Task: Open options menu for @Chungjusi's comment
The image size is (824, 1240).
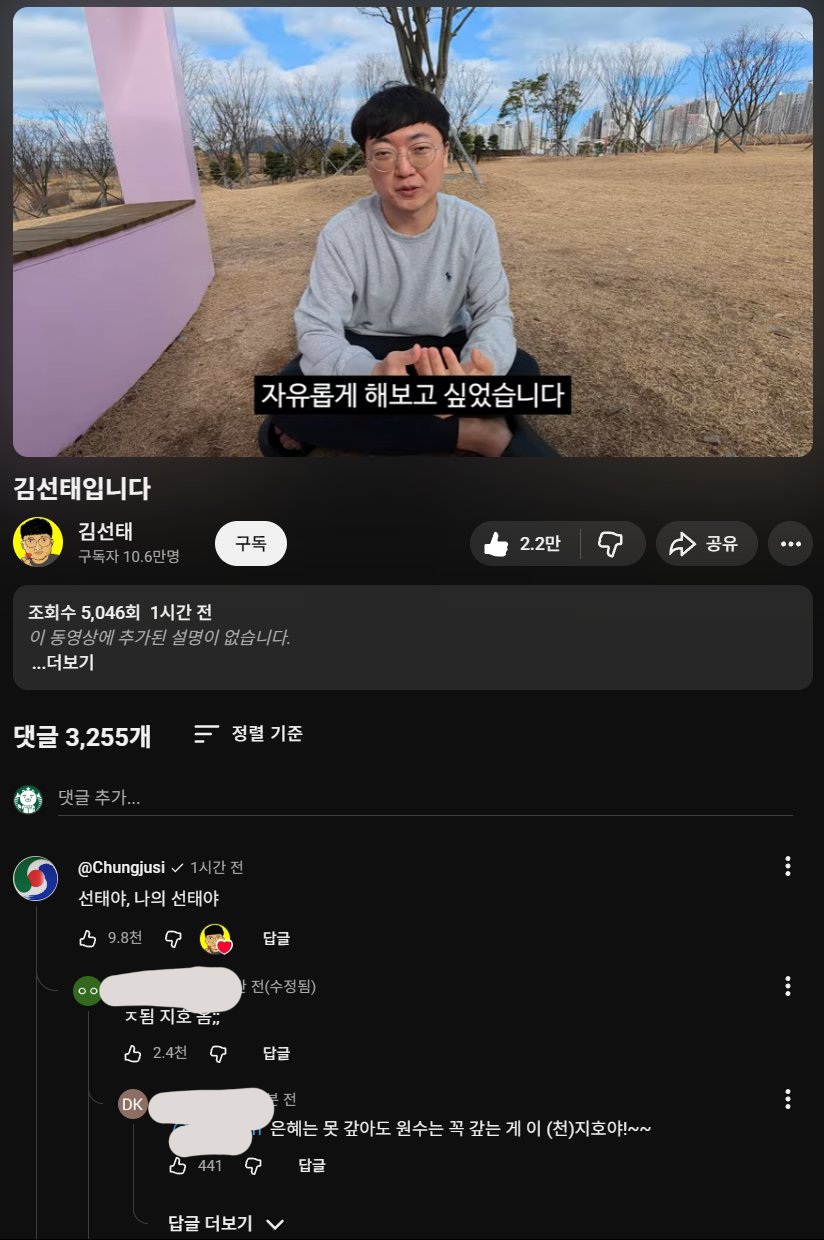Action: pos(788,866)
